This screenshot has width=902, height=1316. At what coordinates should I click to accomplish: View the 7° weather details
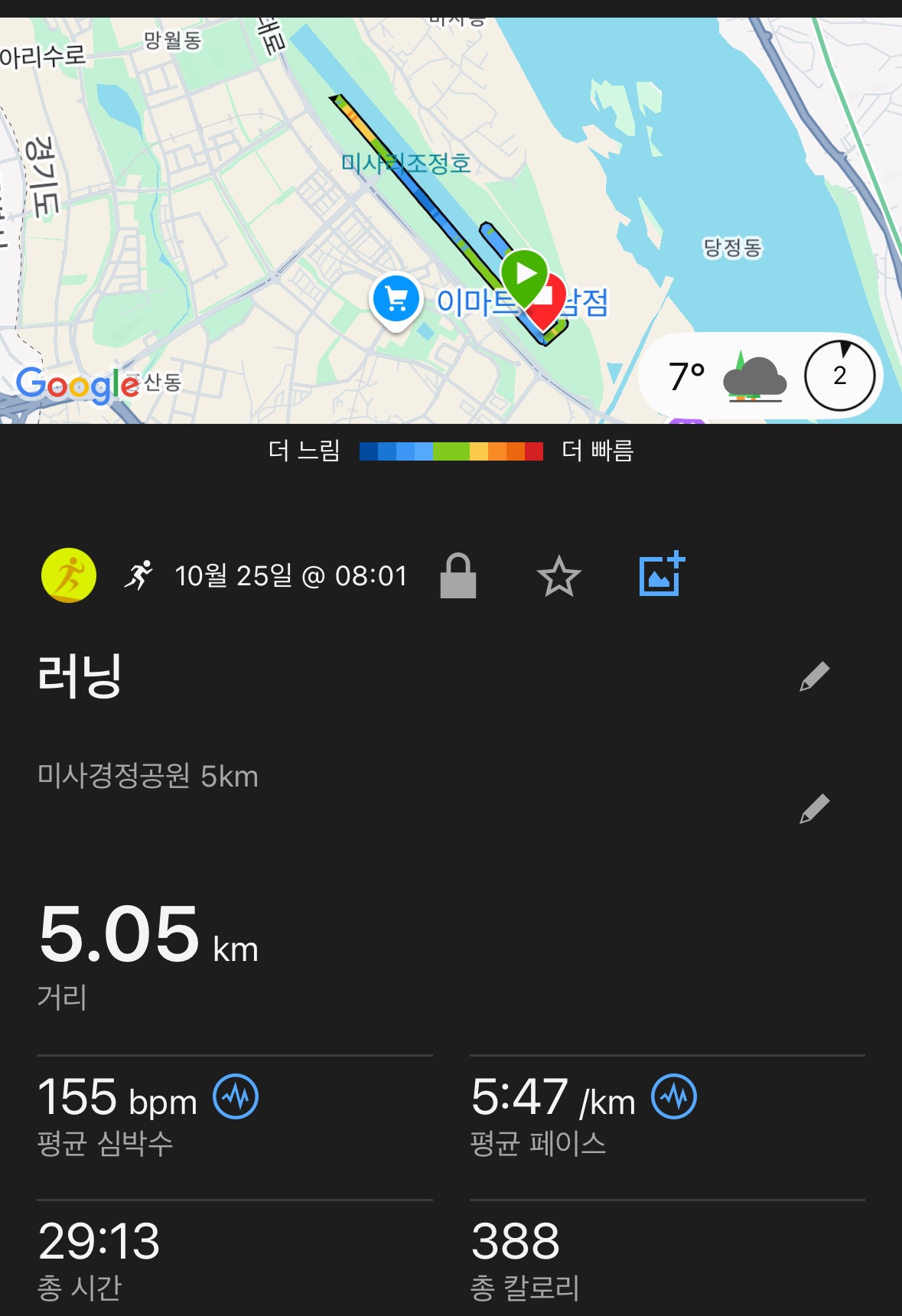pyautogui.click(x=727, y=376)
